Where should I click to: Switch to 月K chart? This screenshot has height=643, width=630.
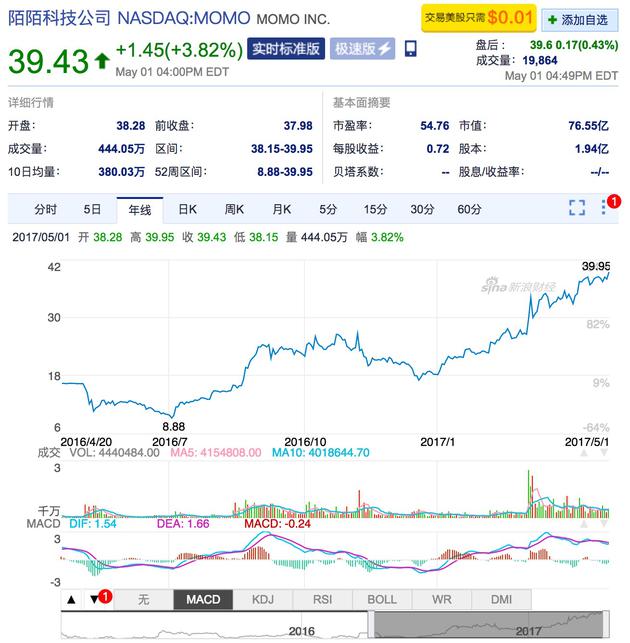281,209
